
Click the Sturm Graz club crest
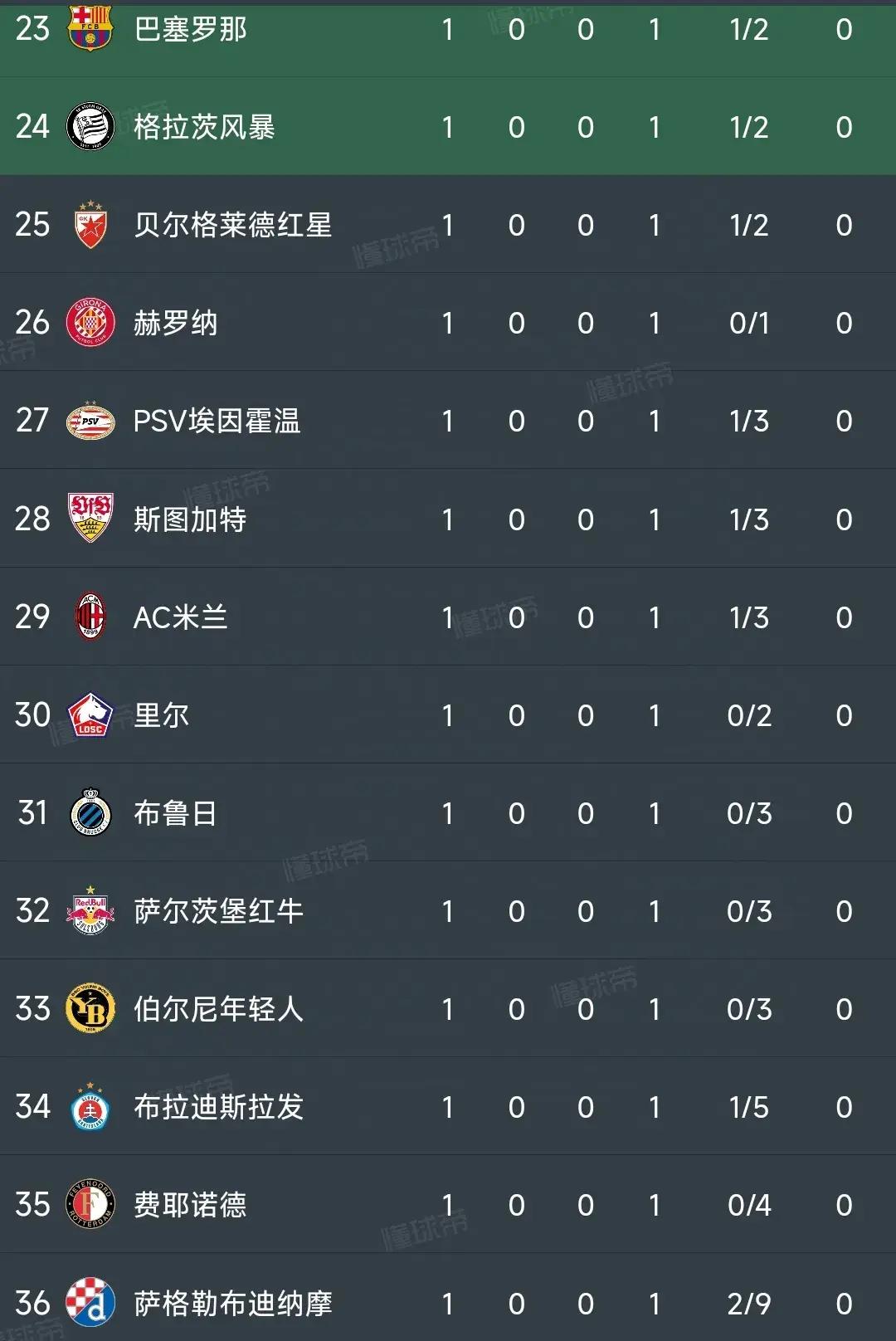91,126
